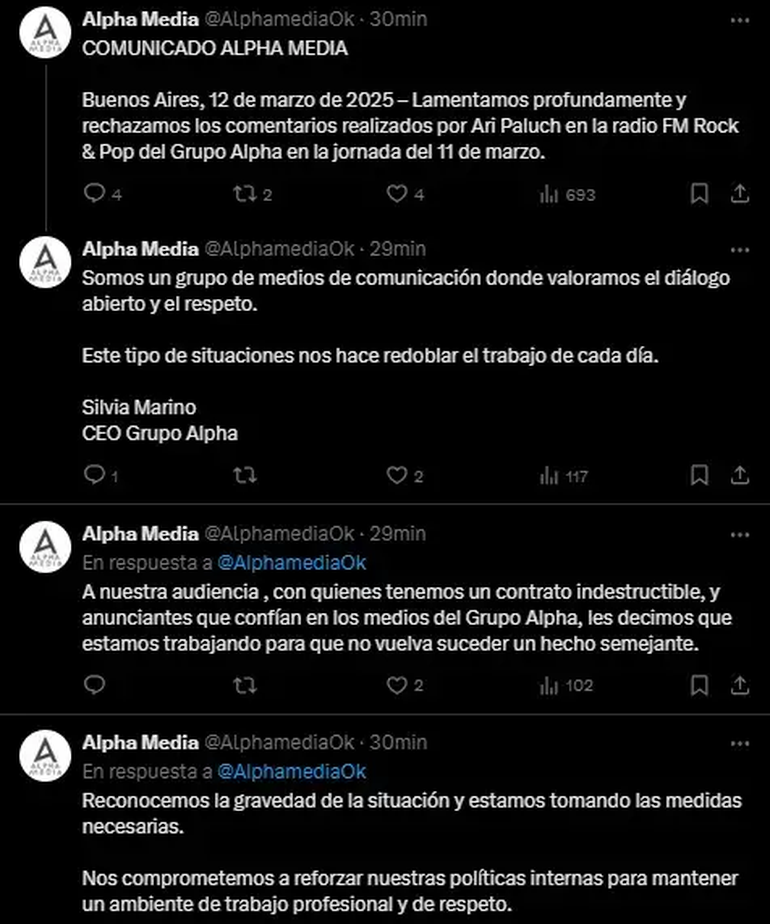
Task: Open more options on the last tweet
Action: coord(738,742)
